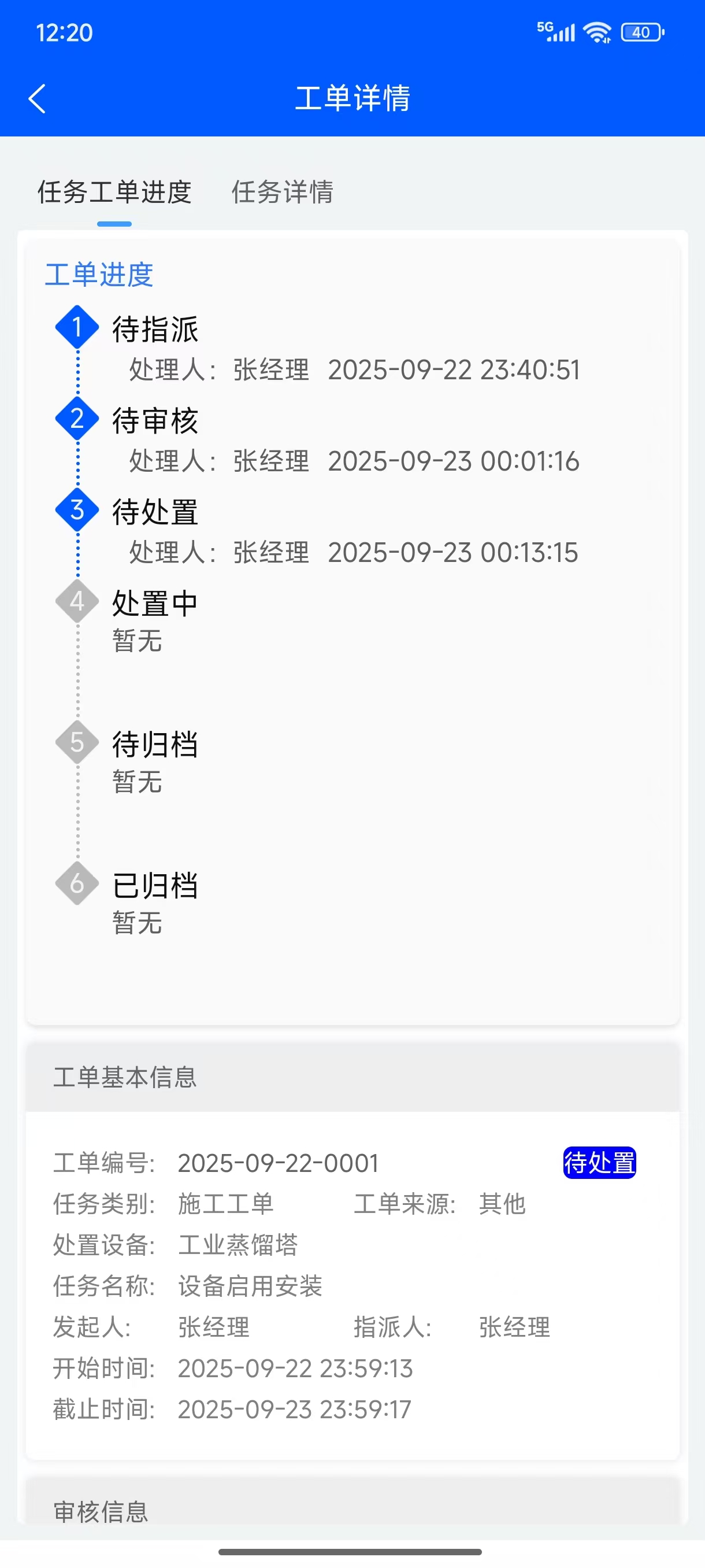Select the 任务工单进度 tab
705x1568 pixels.
(114, 193)
